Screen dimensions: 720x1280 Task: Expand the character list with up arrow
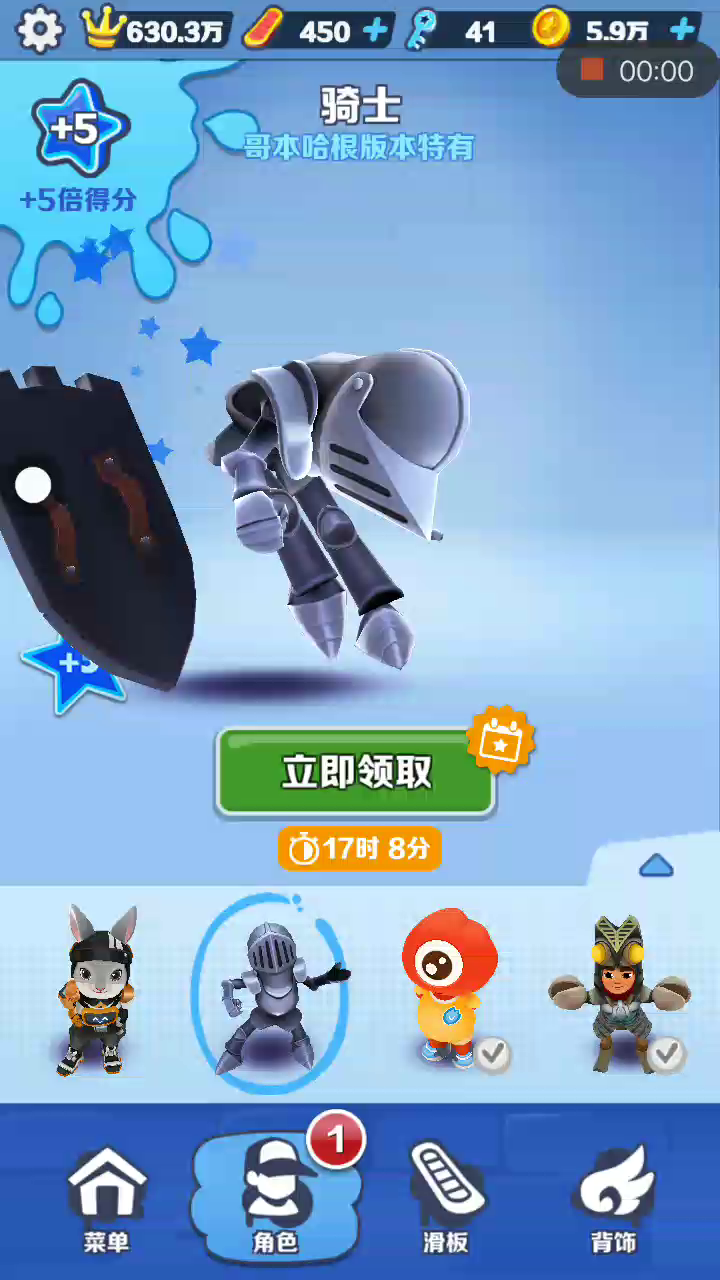click(x=656, y=865)
